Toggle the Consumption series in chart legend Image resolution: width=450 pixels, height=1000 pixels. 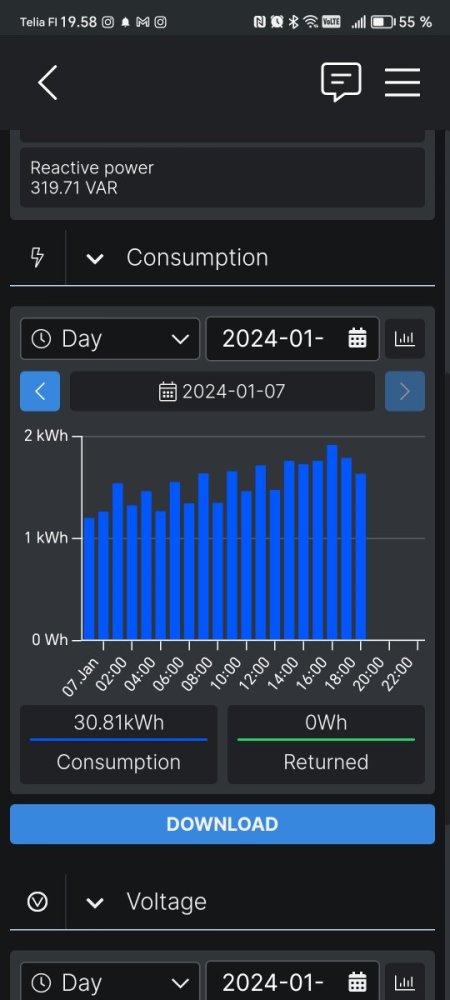[x=119, y=744]
